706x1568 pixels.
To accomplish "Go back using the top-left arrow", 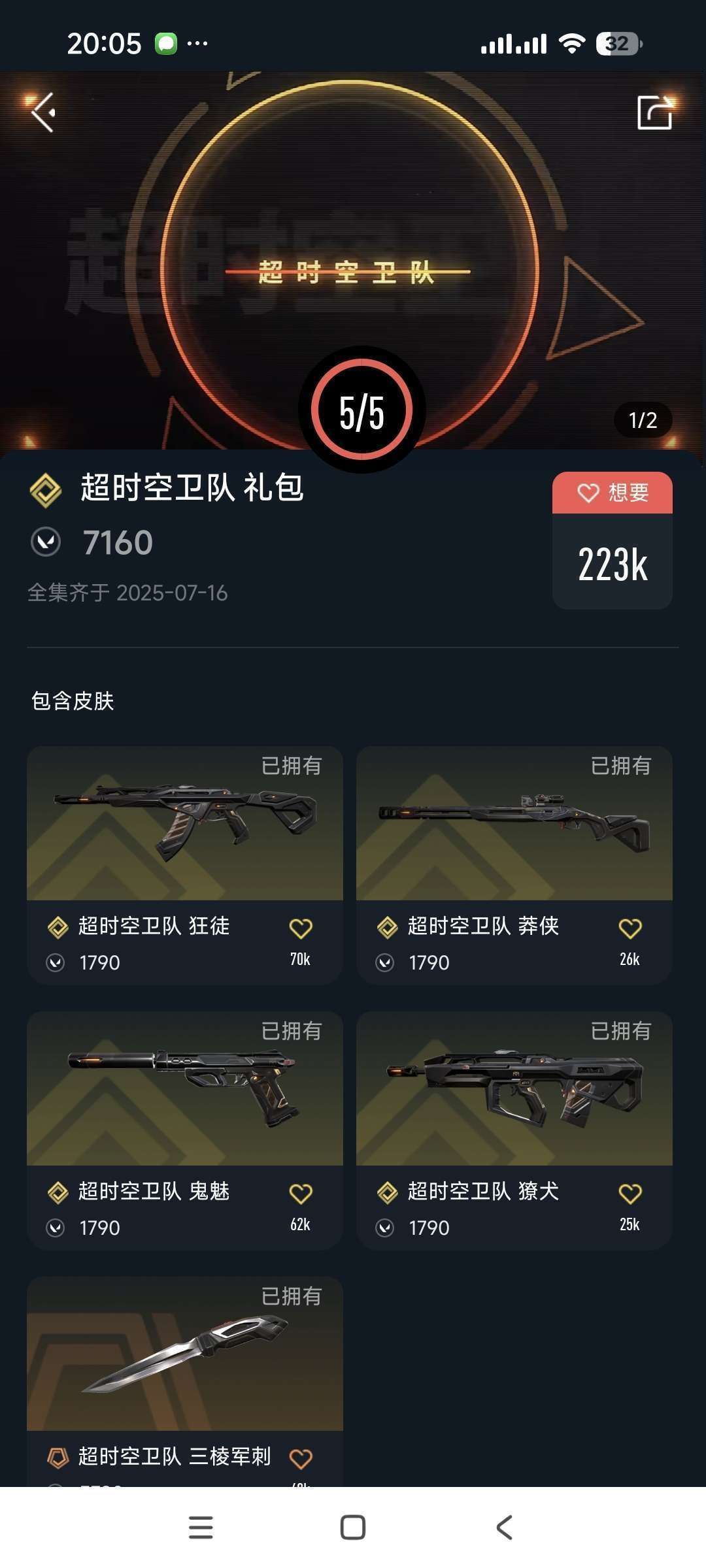I will click(x=43, y=112).
